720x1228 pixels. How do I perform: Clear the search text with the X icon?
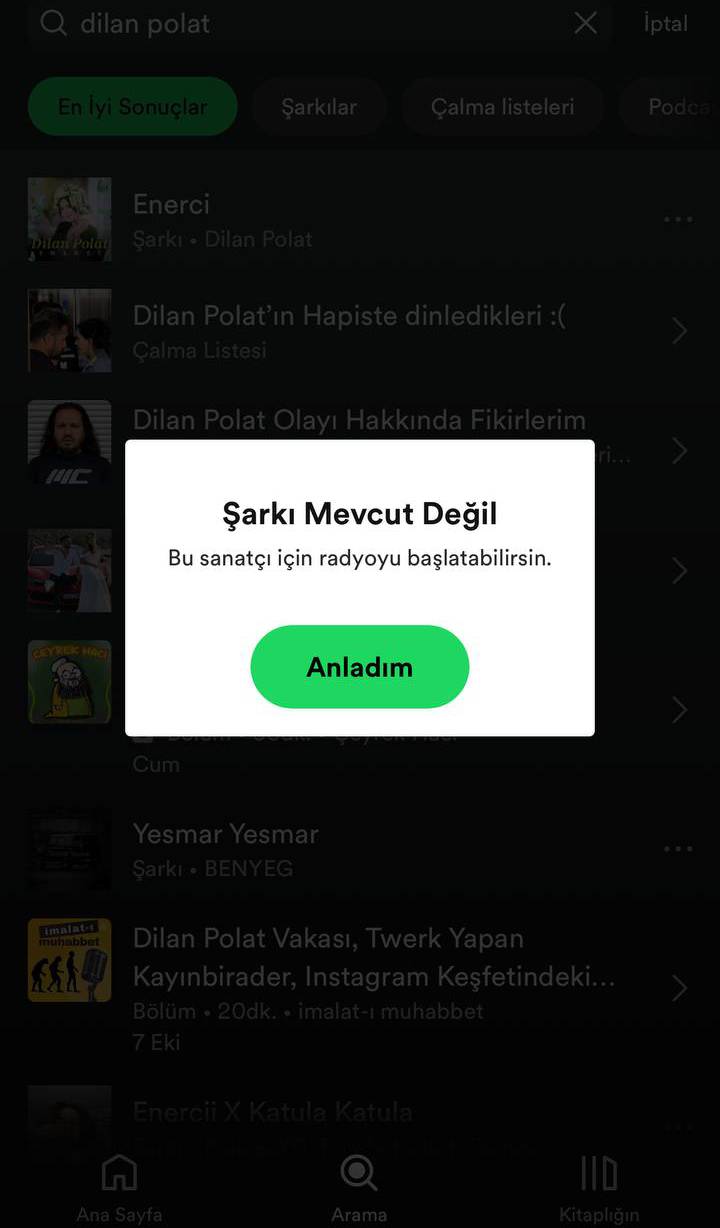point(586,23)
